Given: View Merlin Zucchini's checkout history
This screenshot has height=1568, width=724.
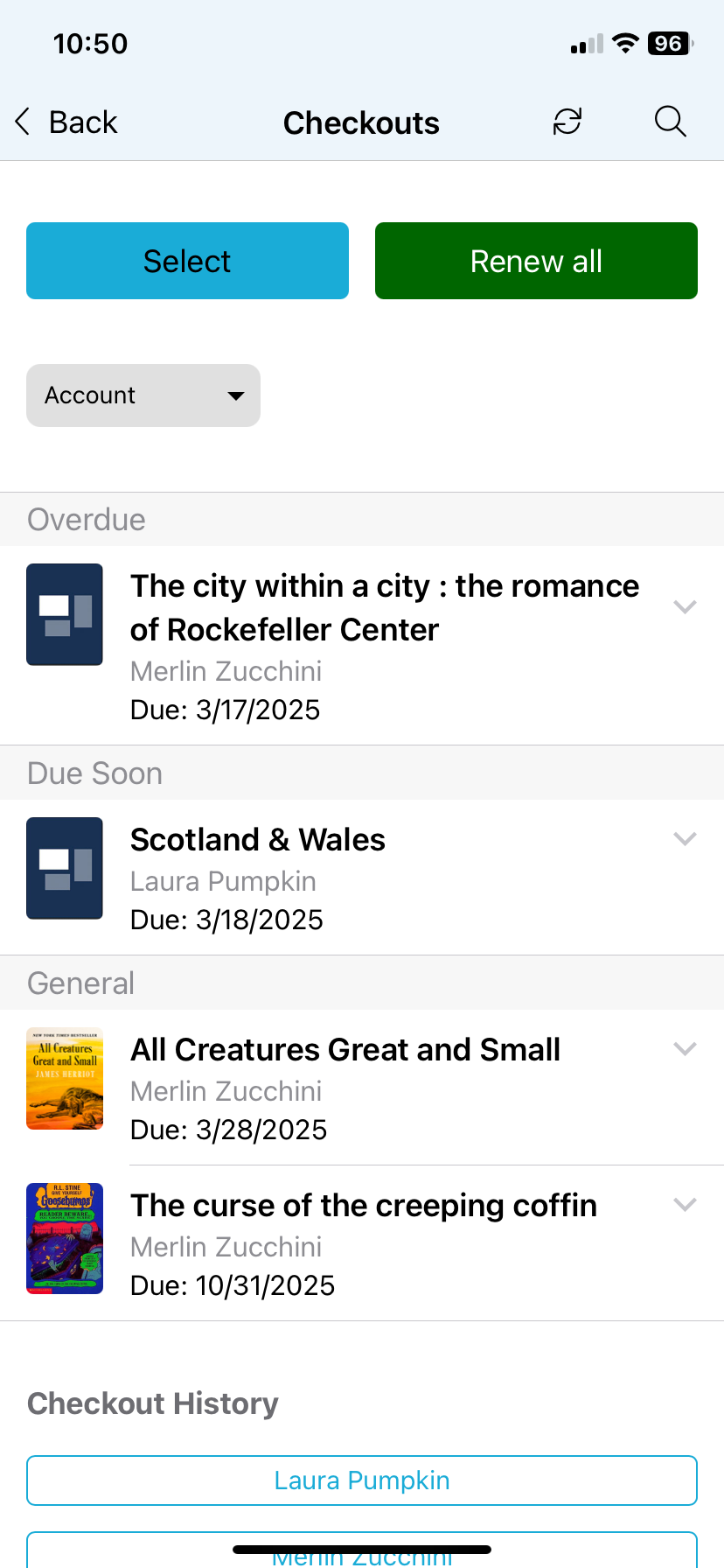Looking at the screenshot, I should [362, 1550].
